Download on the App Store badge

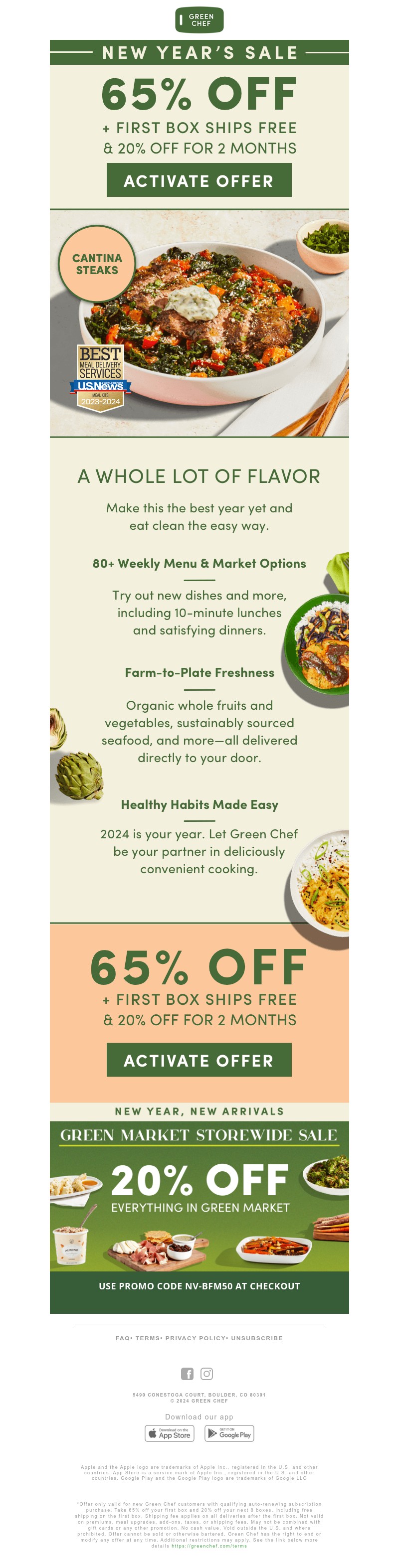[x=170, y=1433]
